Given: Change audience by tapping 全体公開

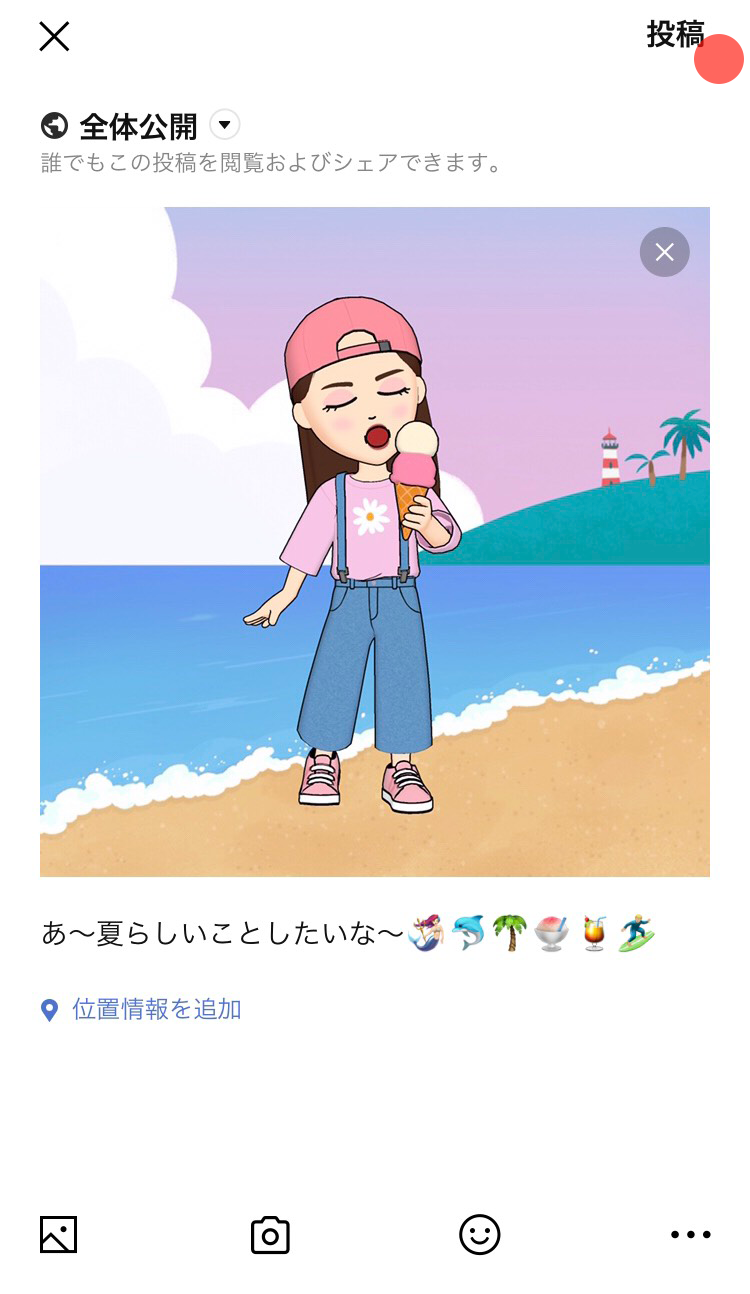Looking at the screenshot, I should (x=135, y=125).
